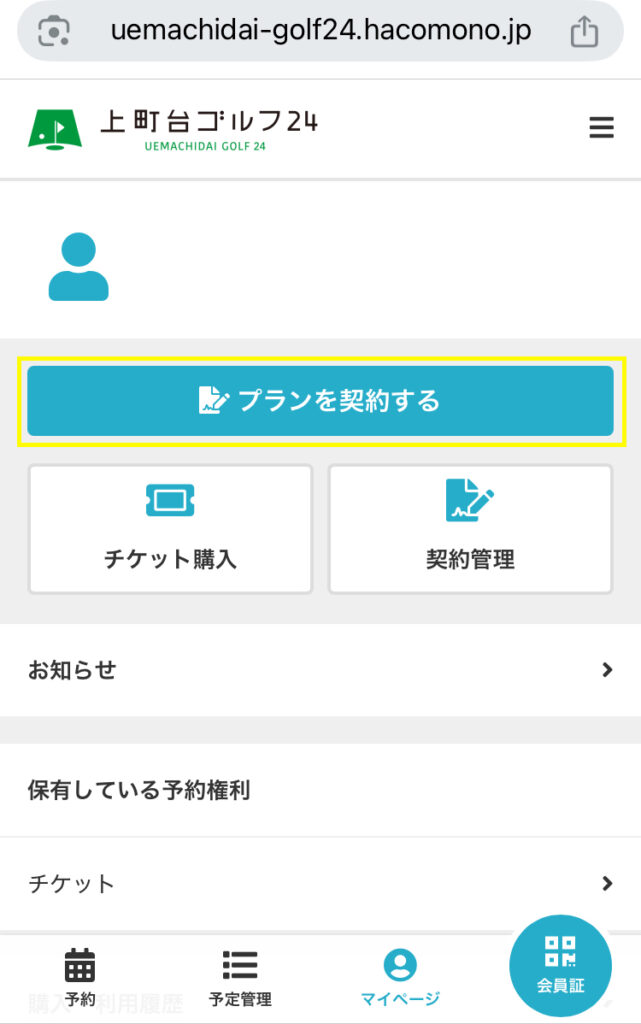Open the お知らせ row

[x=320, y=670]
